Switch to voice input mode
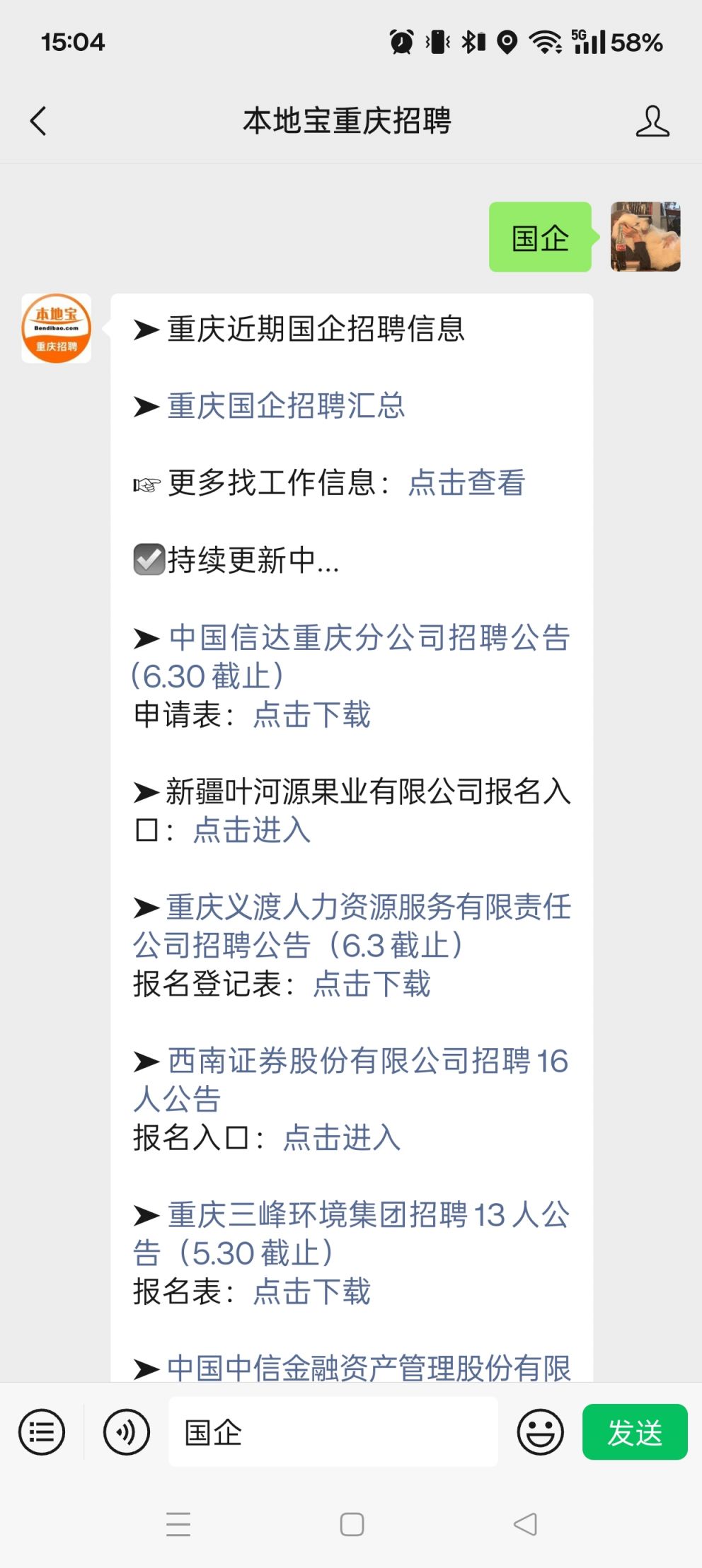This screenshot has height=1568, width=702. point(127,1432)
